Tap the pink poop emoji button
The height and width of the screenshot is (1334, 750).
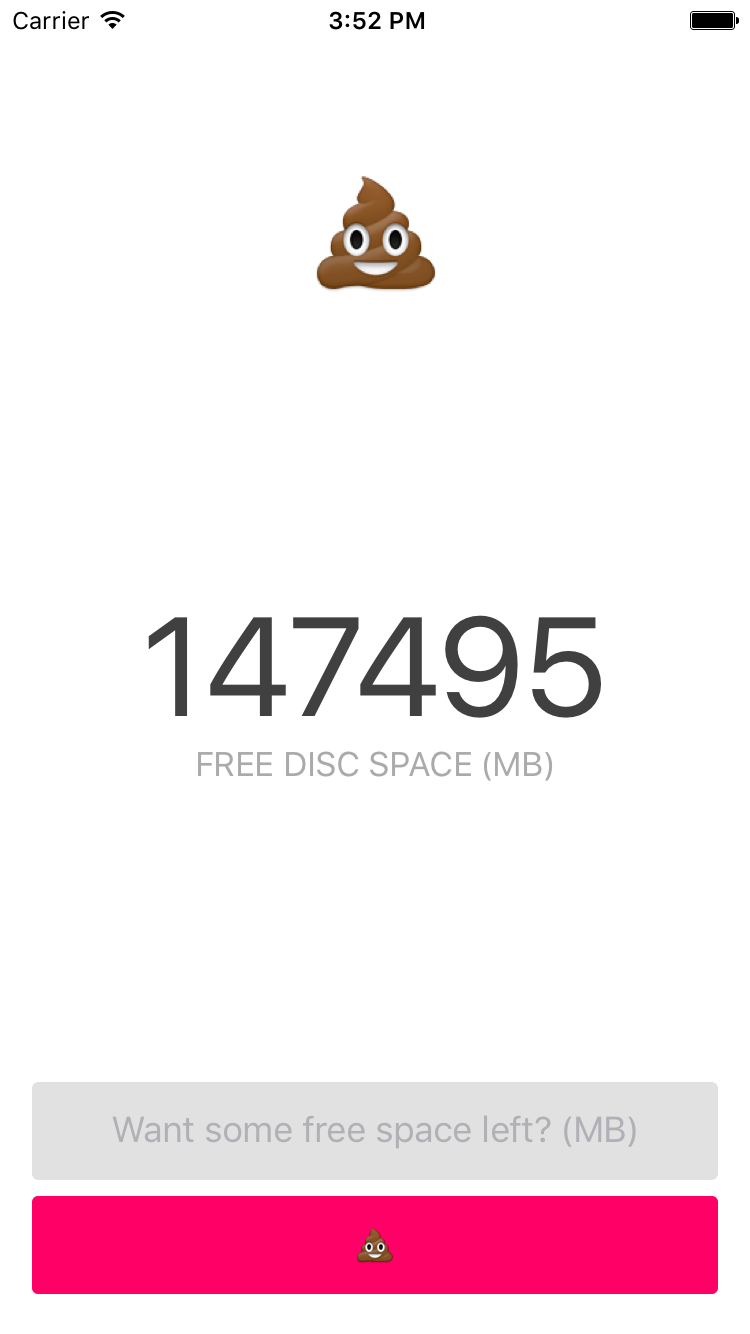click(x=374, y=1245)
